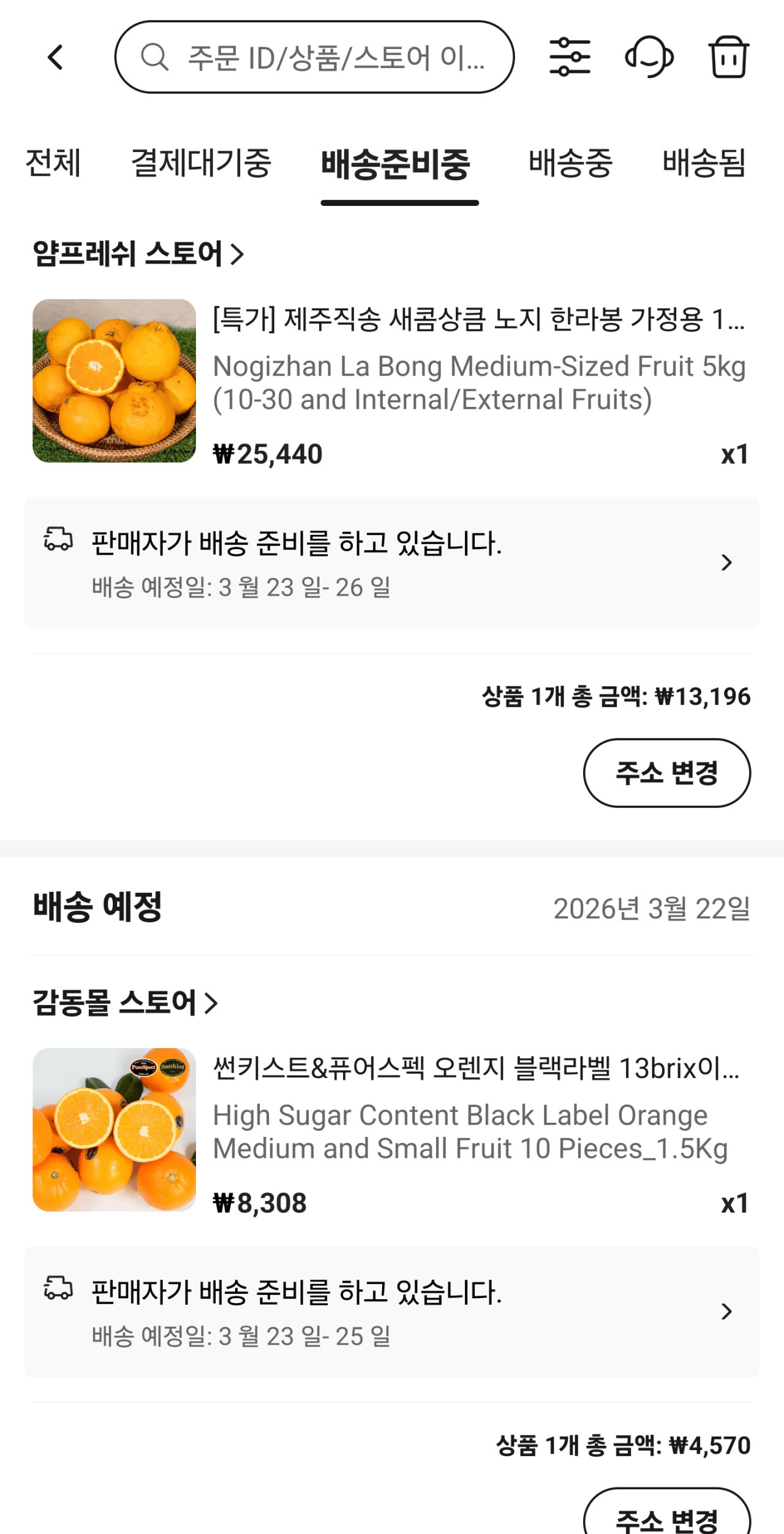The image size is (784, 1534).
Task: Tap the back arrow icon
Action: tap(56, 57)
